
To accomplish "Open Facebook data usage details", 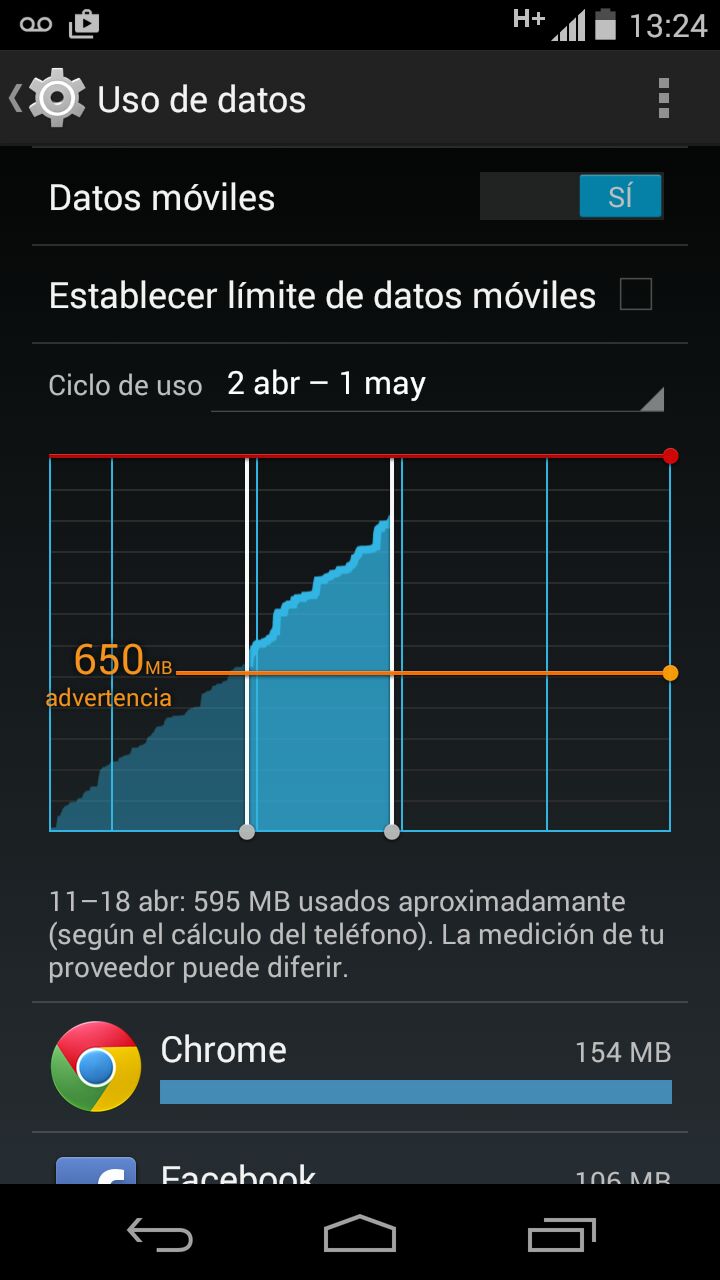I will pos(360,1168).
